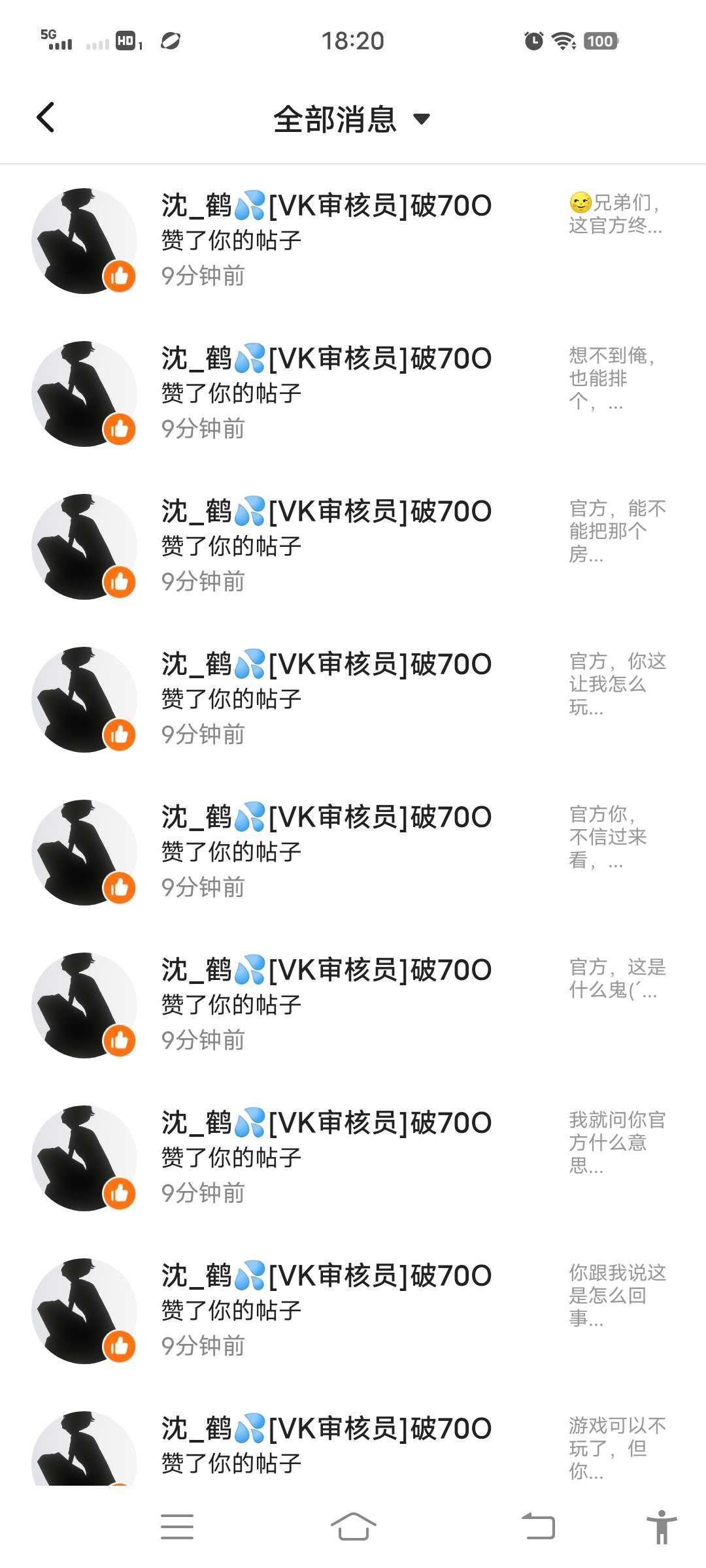Tap the system home button

353,1527
